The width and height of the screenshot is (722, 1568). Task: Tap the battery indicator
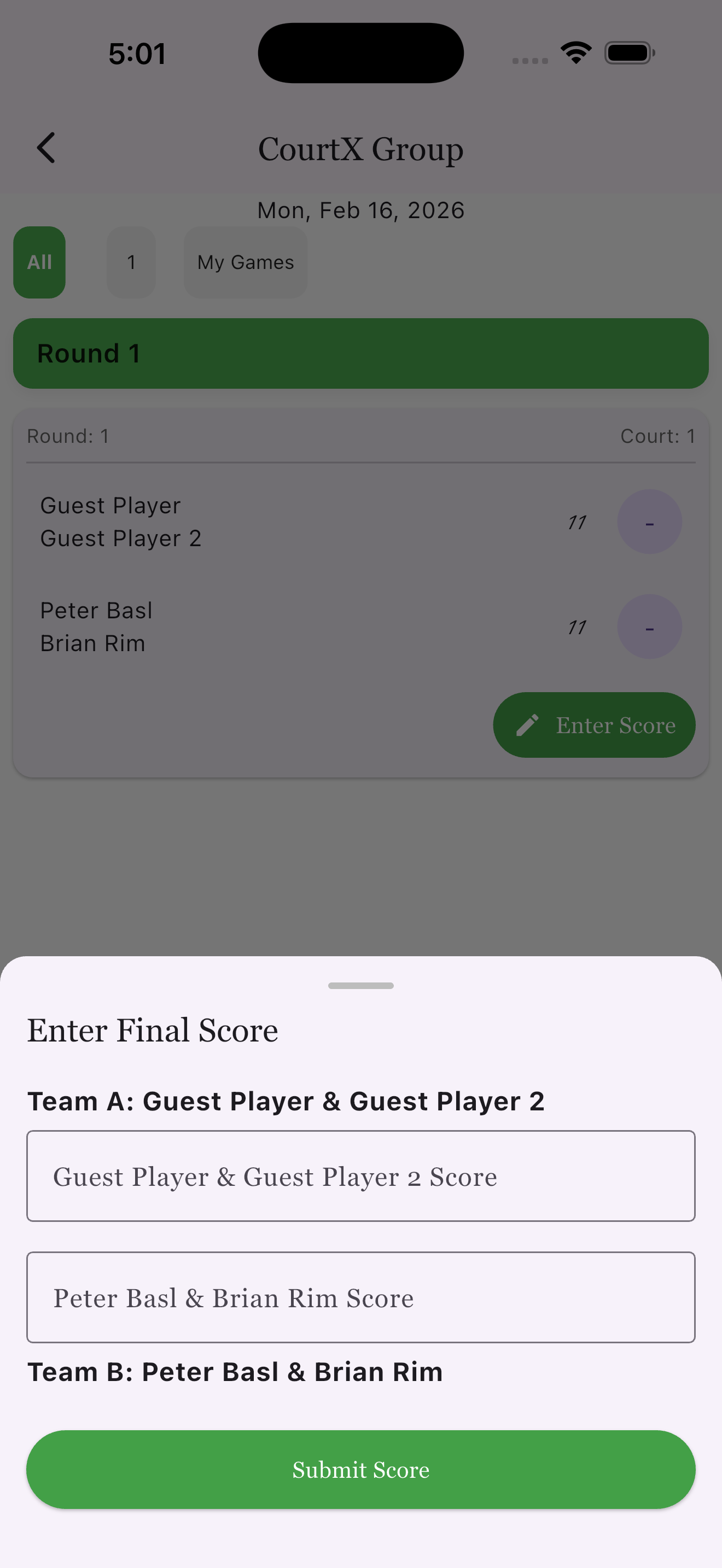click(630, 52)
